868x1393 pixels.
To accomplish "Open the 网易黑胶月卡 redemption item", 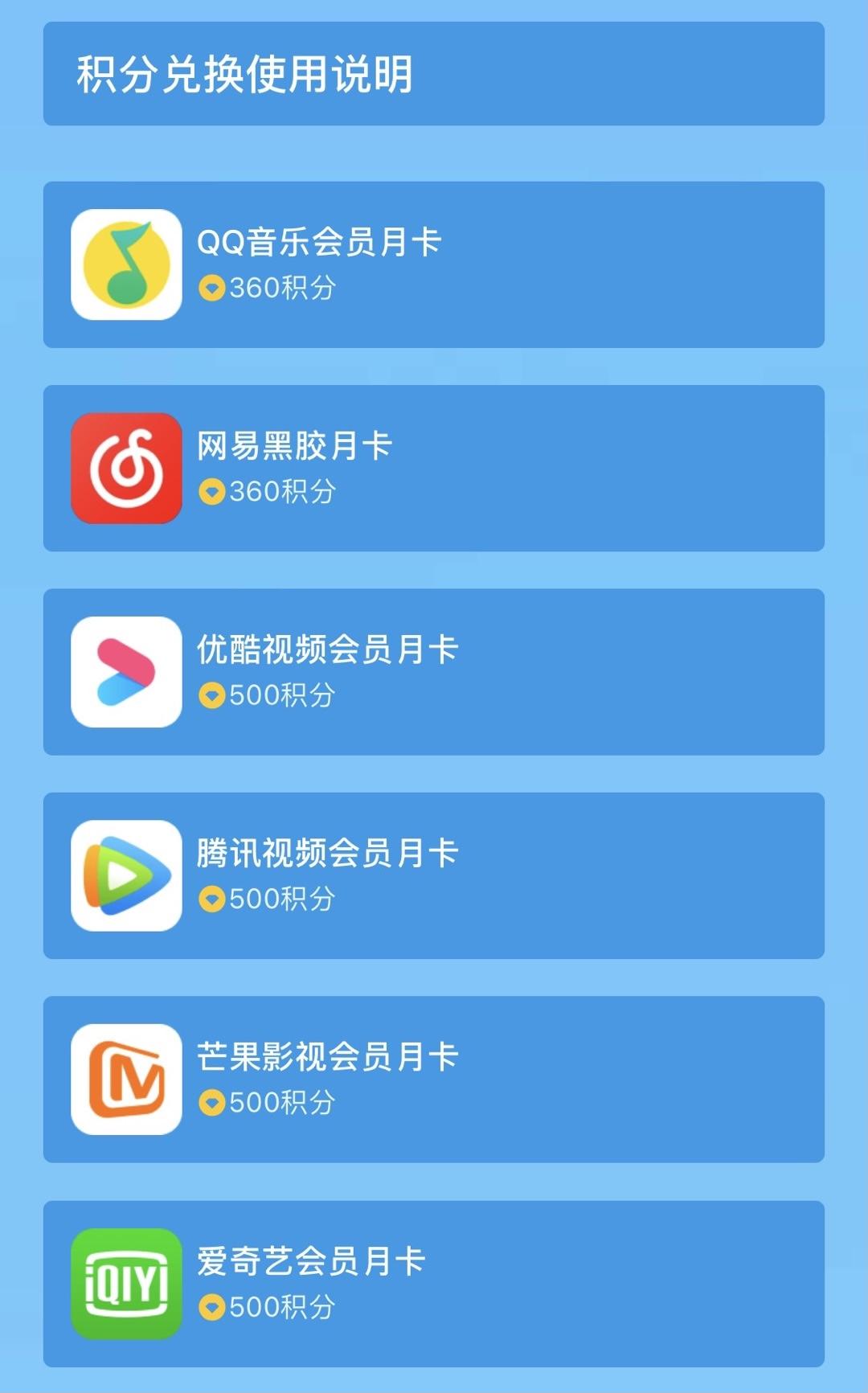I will (x=434, y=468).
